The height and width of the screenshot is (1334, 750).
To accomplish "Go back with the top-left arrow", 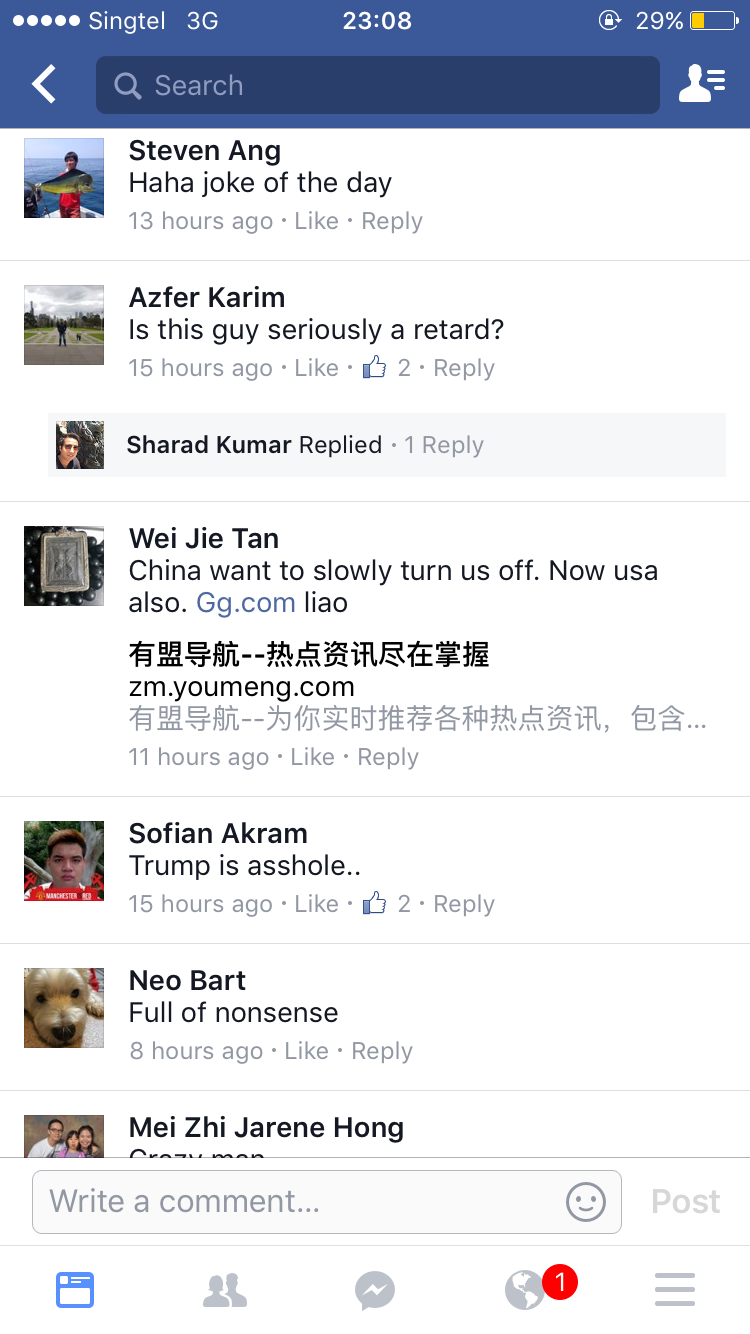I will point(44,85).
